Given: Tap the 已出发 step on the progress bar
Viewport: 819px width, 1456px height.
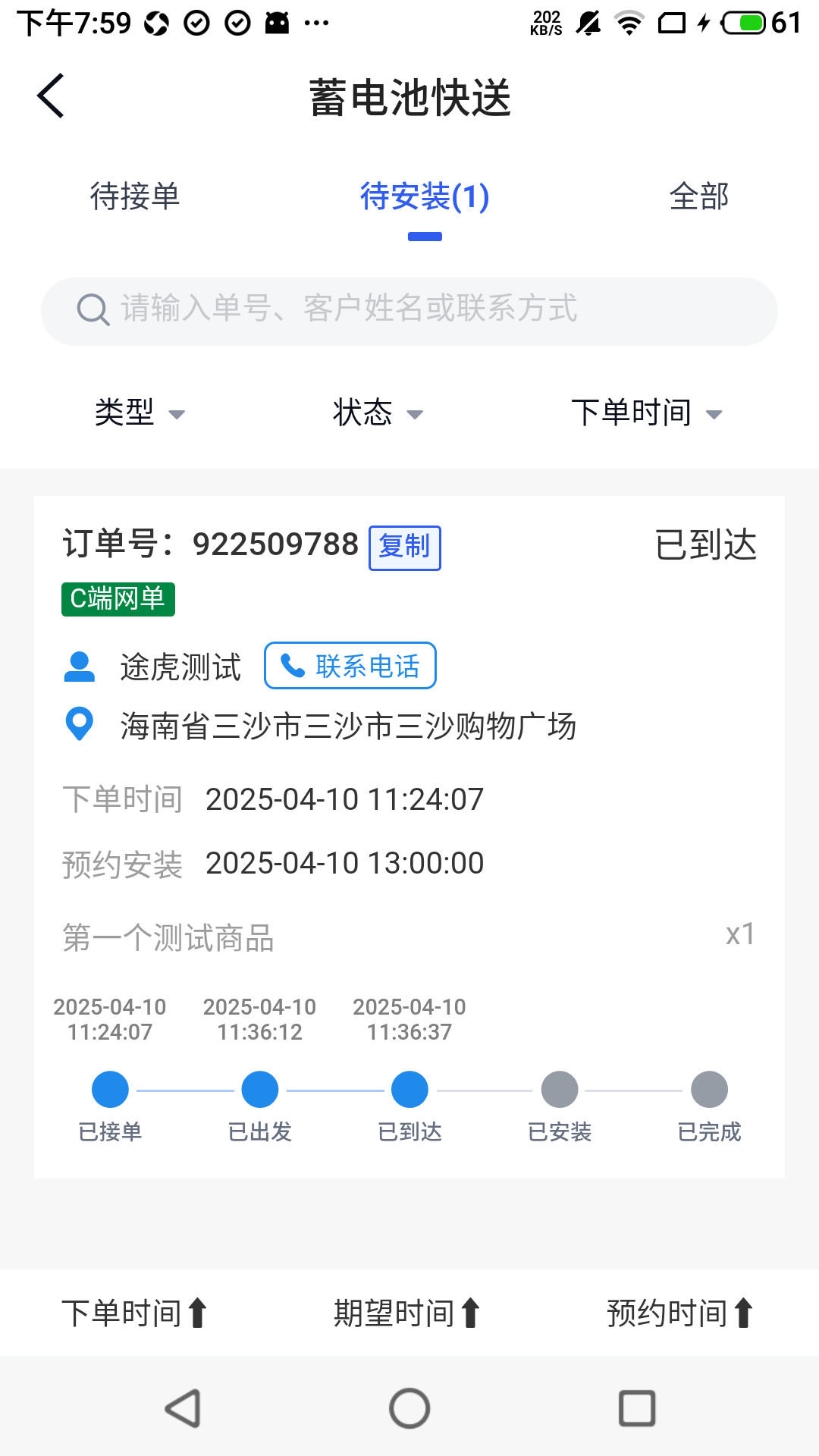Looking at the screenshot, I should click(x=259, y=1087).
